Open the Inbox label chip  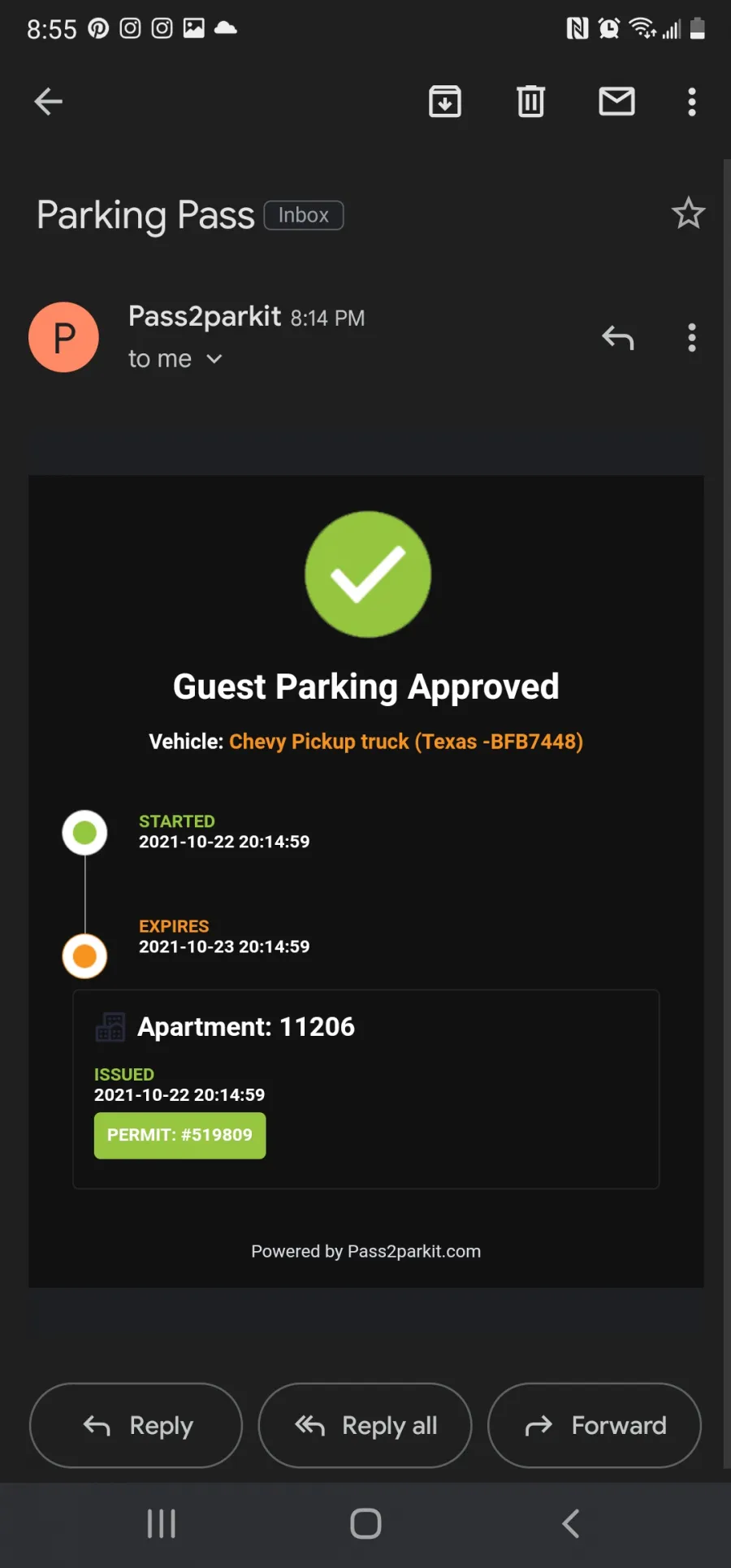coord(304,215)
